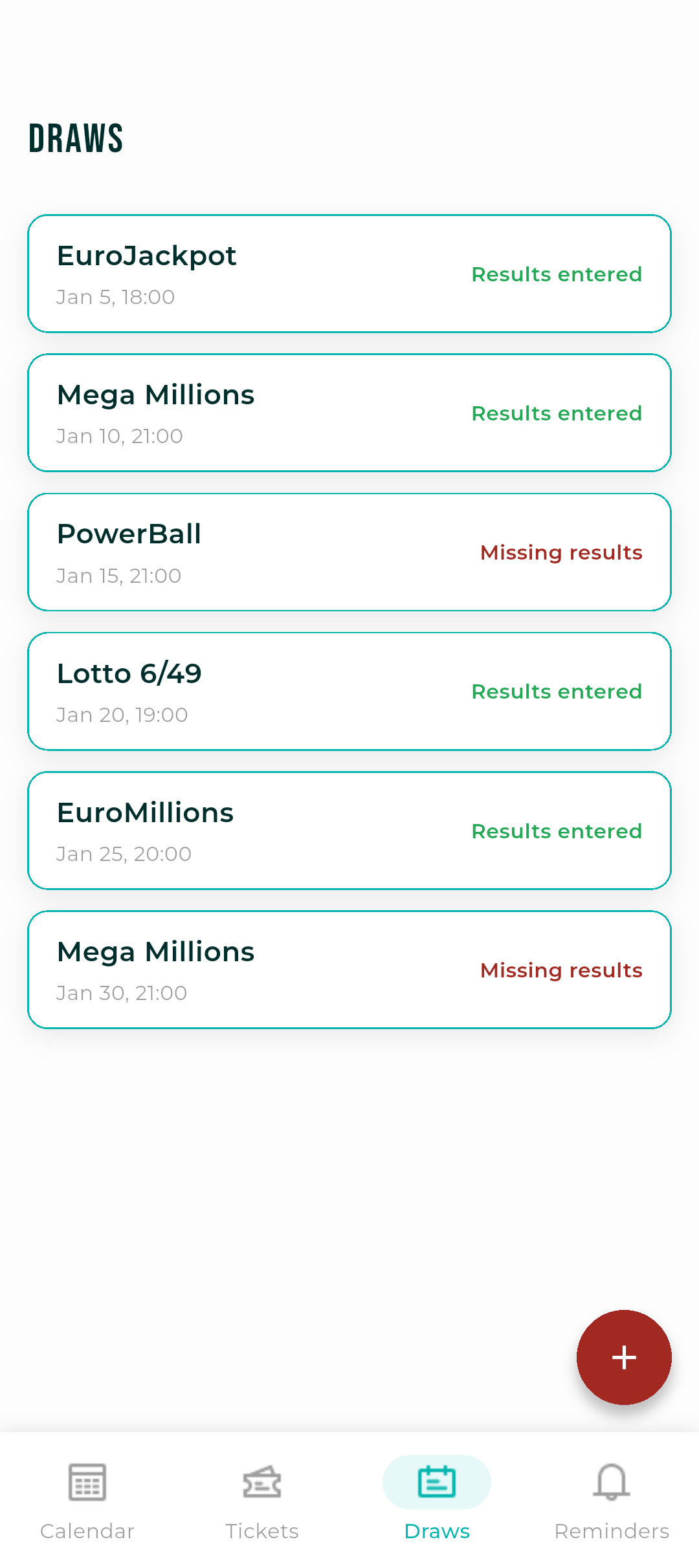The width and height of the screenshot is (699, 1568).
Task: Open the Mega Millions draw on Jan 30
Action: [349, 970]
